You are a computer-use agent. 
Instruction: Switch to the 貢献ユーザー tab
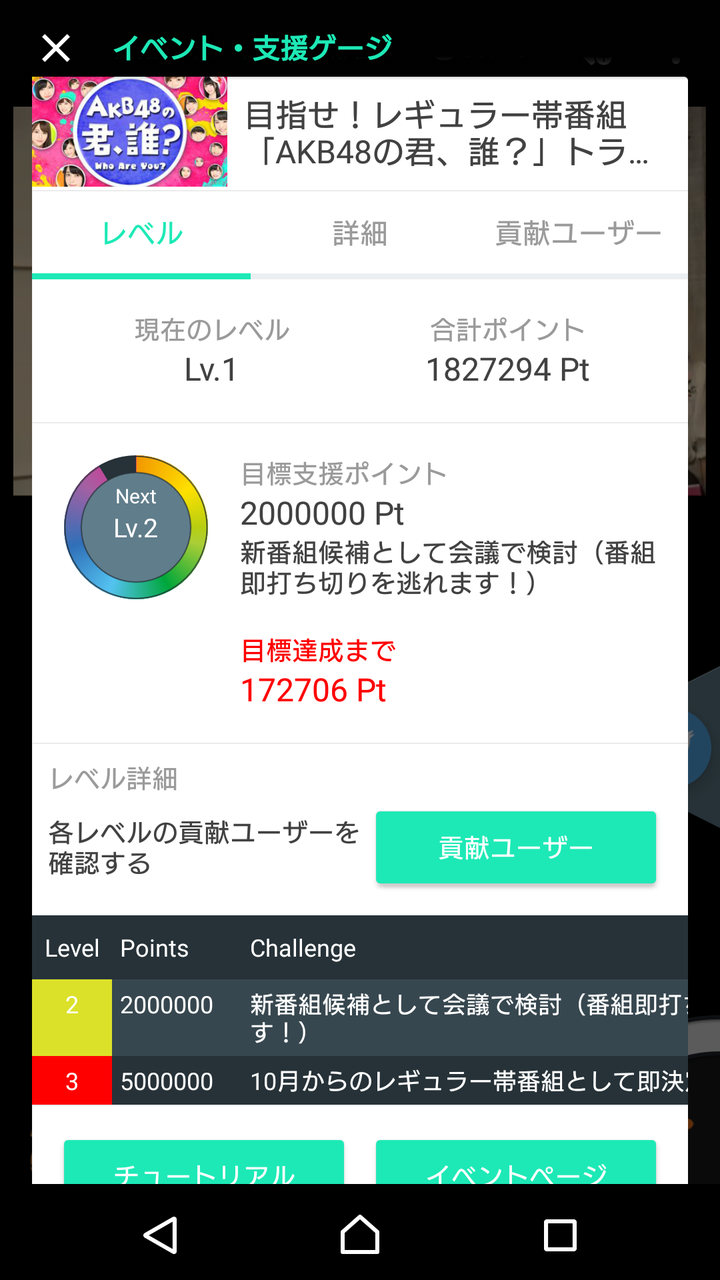[578, 234]
